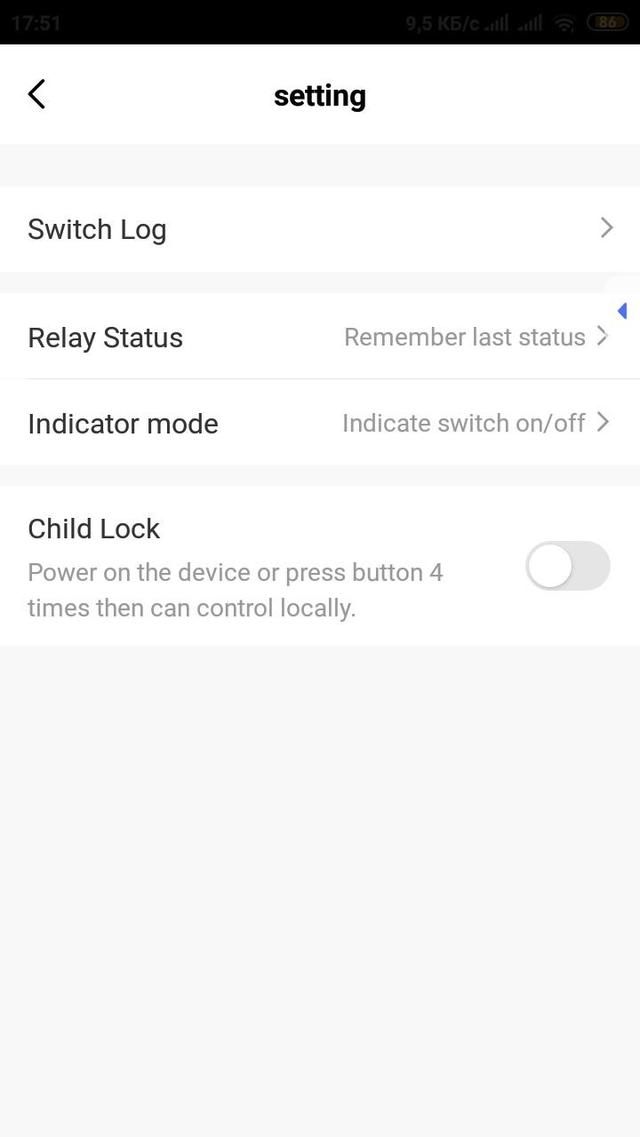The width and height of the screenshot is (640, 1137).
Task: Tap the small blue arrow handle
Action: tap(622, 311)
